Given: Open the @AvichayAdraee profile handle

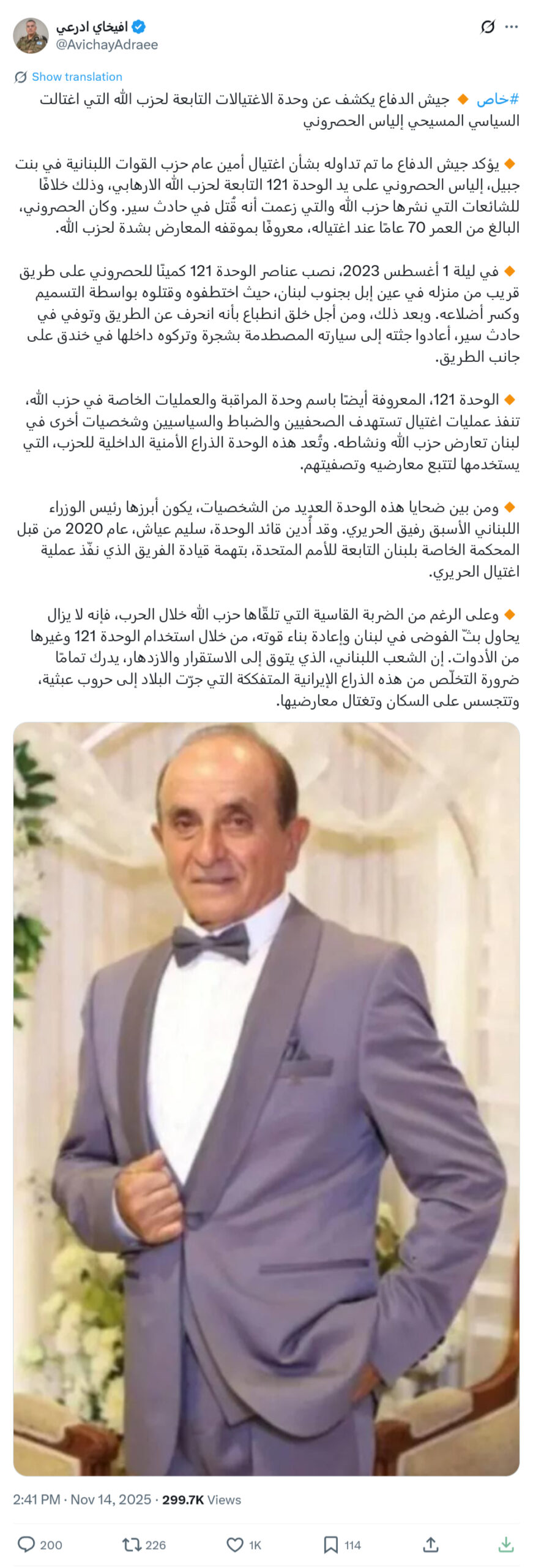Looking at the screenshot, I should [x=106, y=45].
